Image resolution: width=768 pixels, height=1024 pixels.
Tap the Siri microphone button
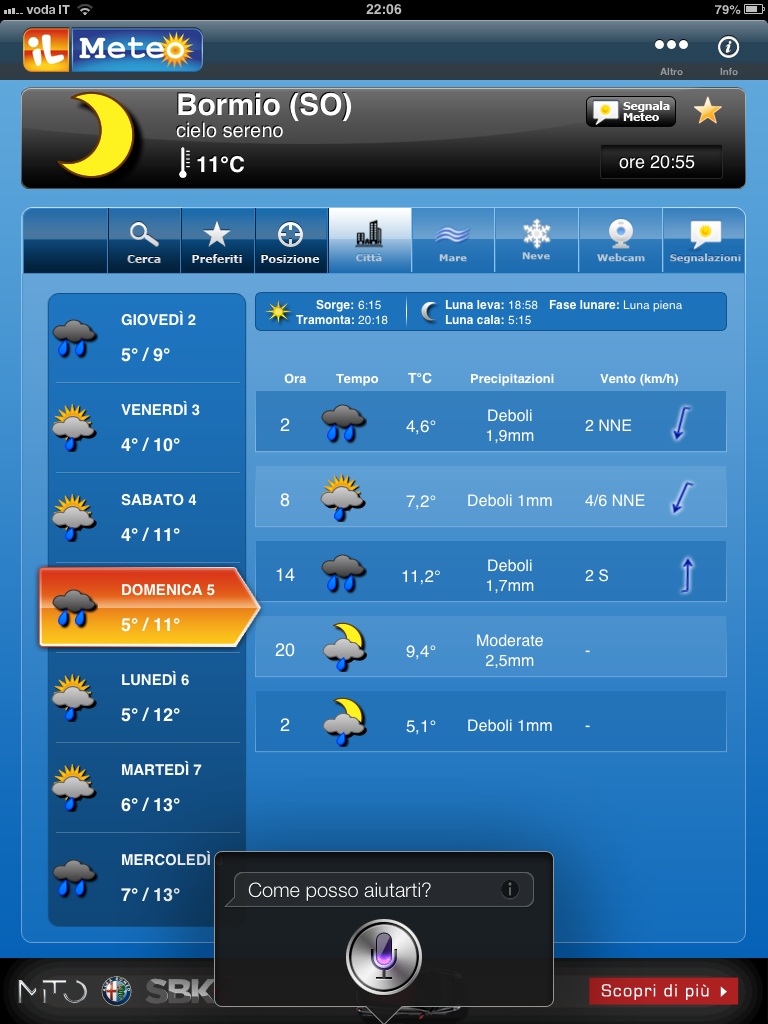click(x=384, y=957)
